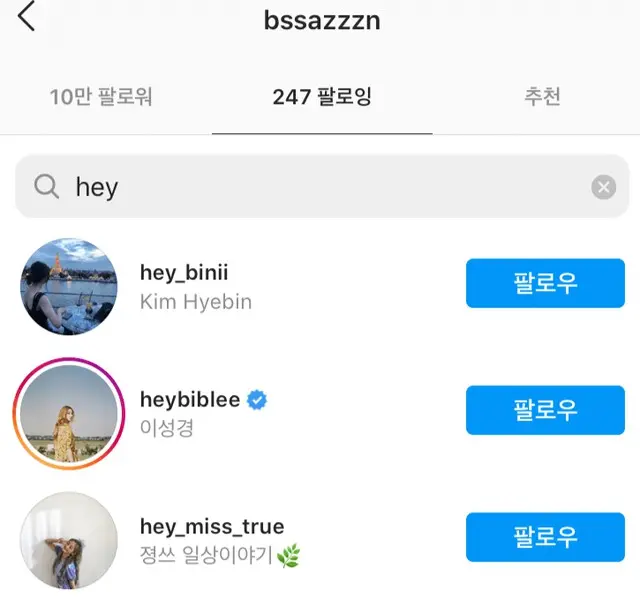This screenshot has height=597, width=640.
Task: Follow heybiblee
Action: [x=545, y=410]
